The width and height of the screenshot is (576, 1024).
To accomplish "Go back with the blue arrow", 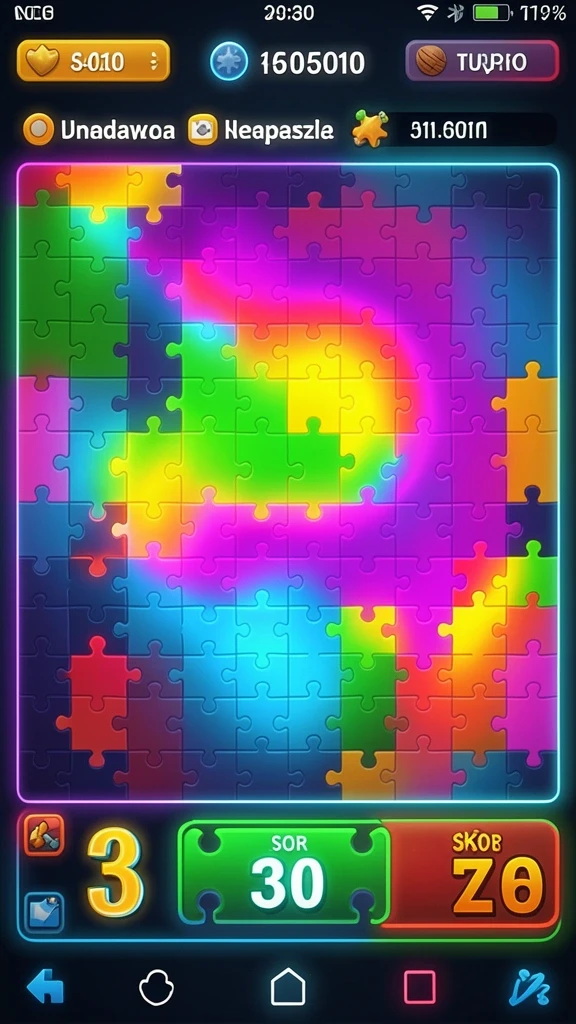I will [x=46, y=986].
